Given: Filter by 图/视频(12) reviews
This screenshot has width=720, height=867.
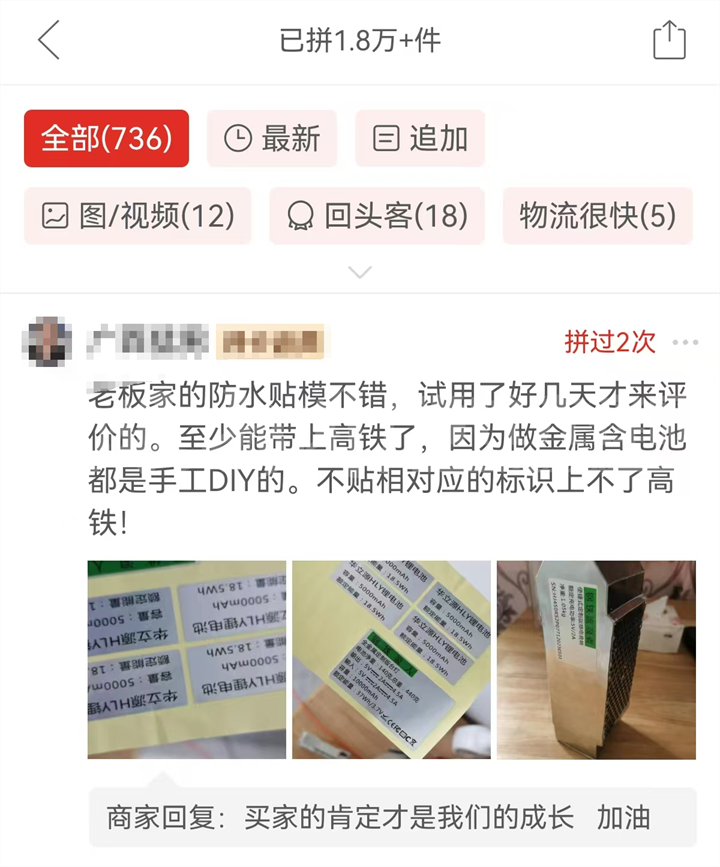Looking at the screenshot, I should [x=138, y=215].
